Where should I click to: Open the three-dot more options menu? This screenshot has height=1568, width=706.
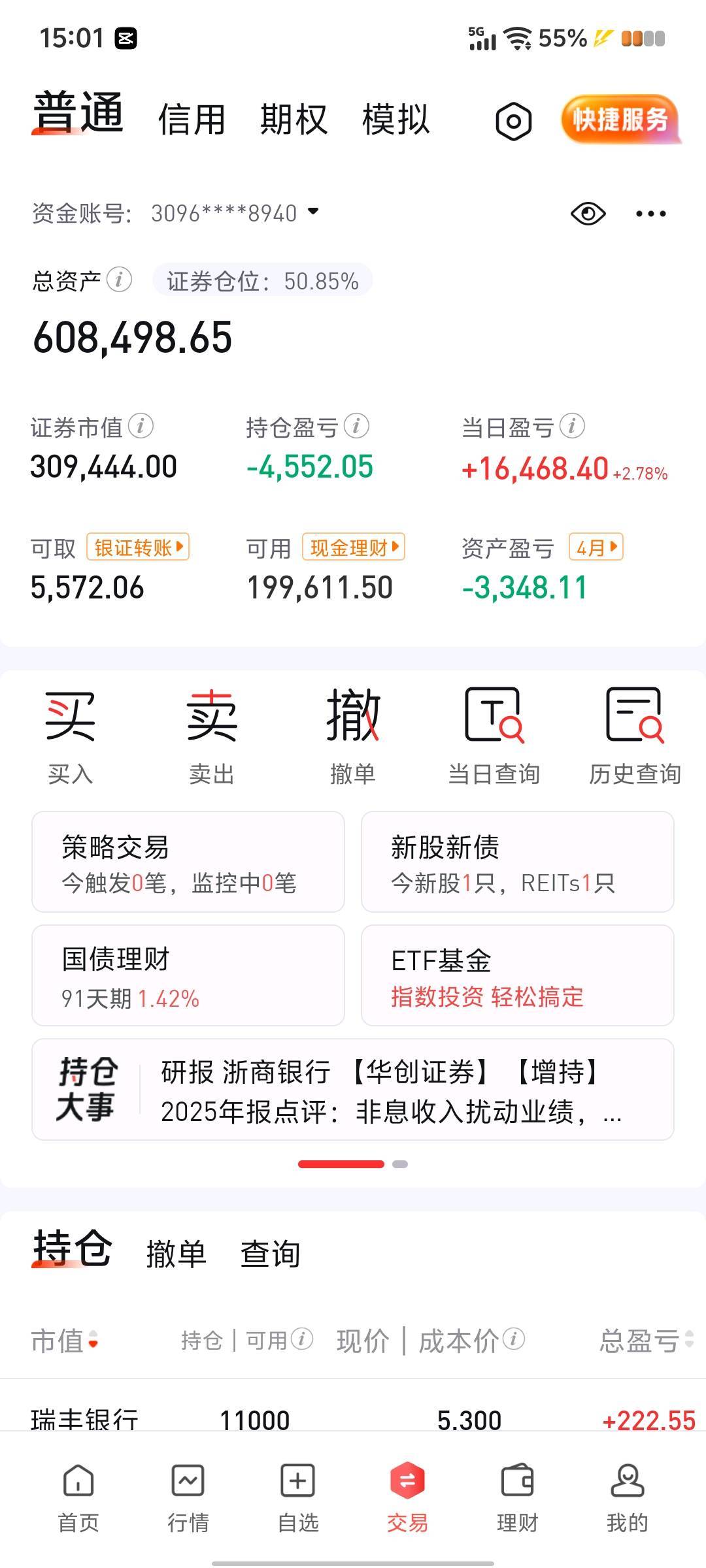click(650, 214)
